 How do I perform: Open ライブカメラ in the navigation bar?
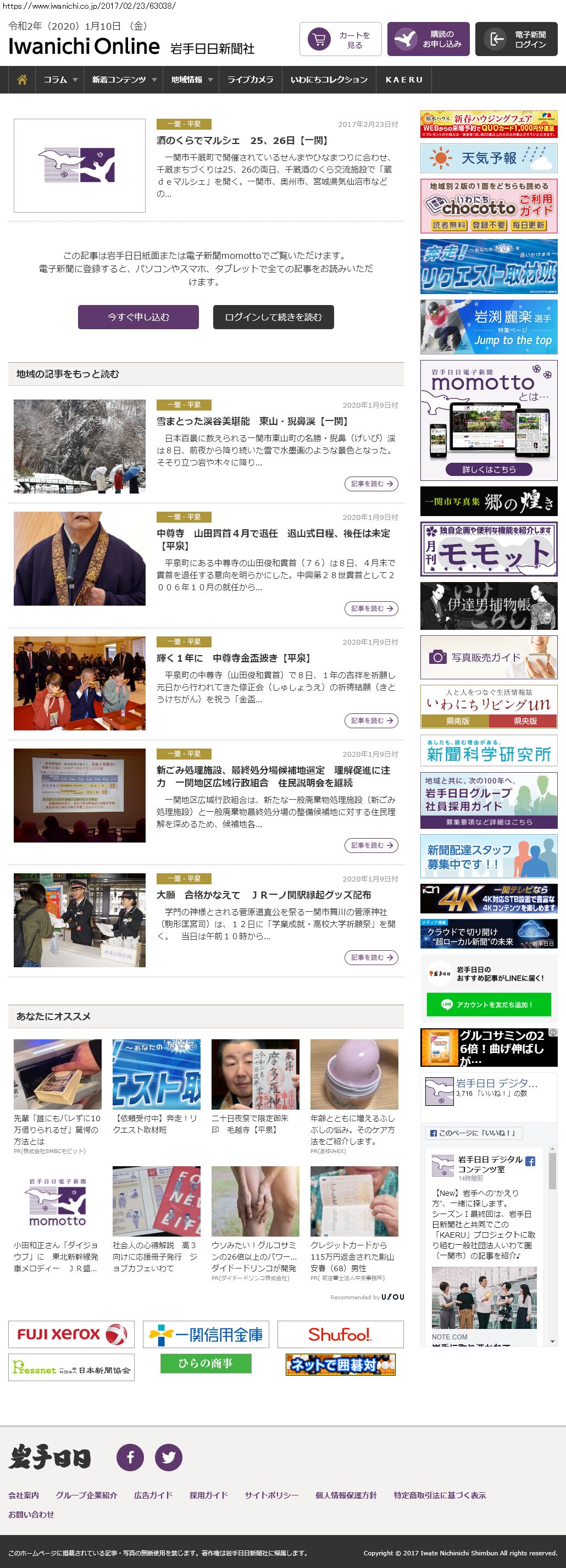click(250, 80)
